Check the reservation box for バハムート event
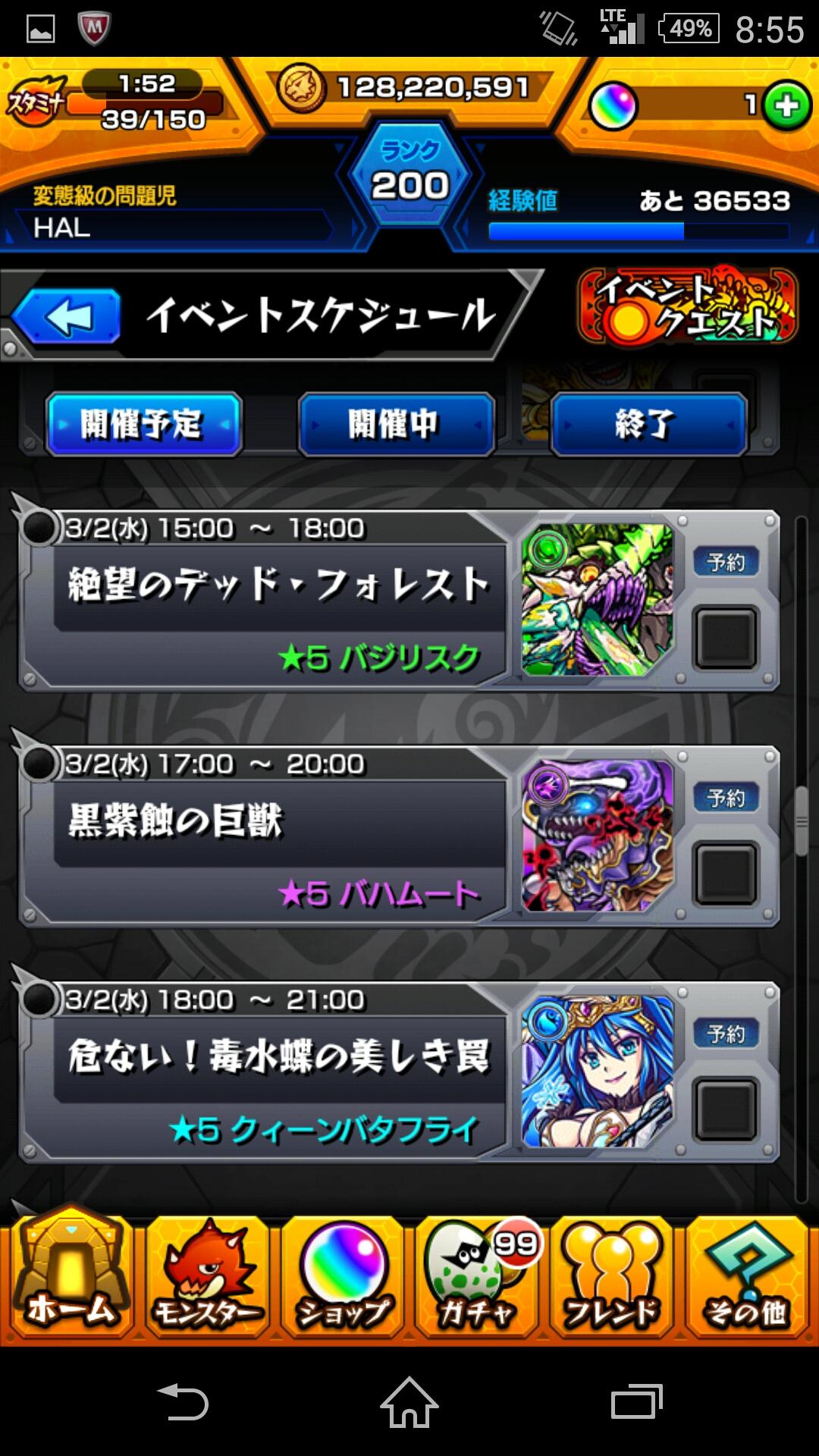 pos(726,874)
